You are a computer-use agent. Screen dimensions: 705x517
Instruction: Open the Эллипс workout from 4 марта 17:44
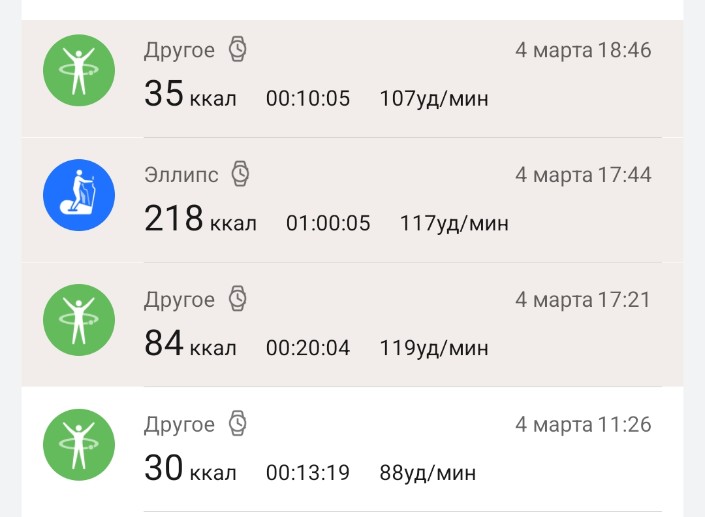coord(352,200)
